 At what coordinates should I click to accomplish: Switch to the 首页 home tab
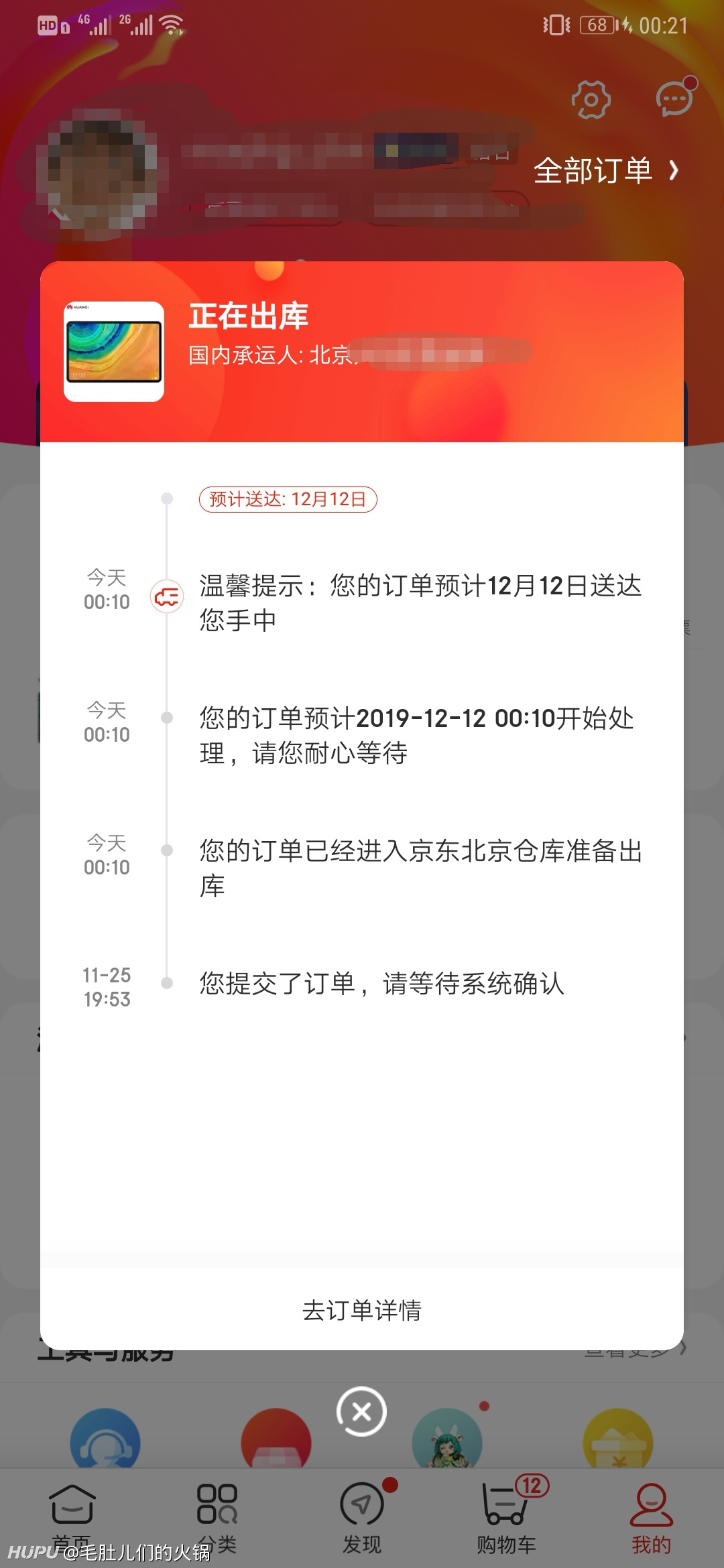pyautogui.click(x=72, y=1518)
